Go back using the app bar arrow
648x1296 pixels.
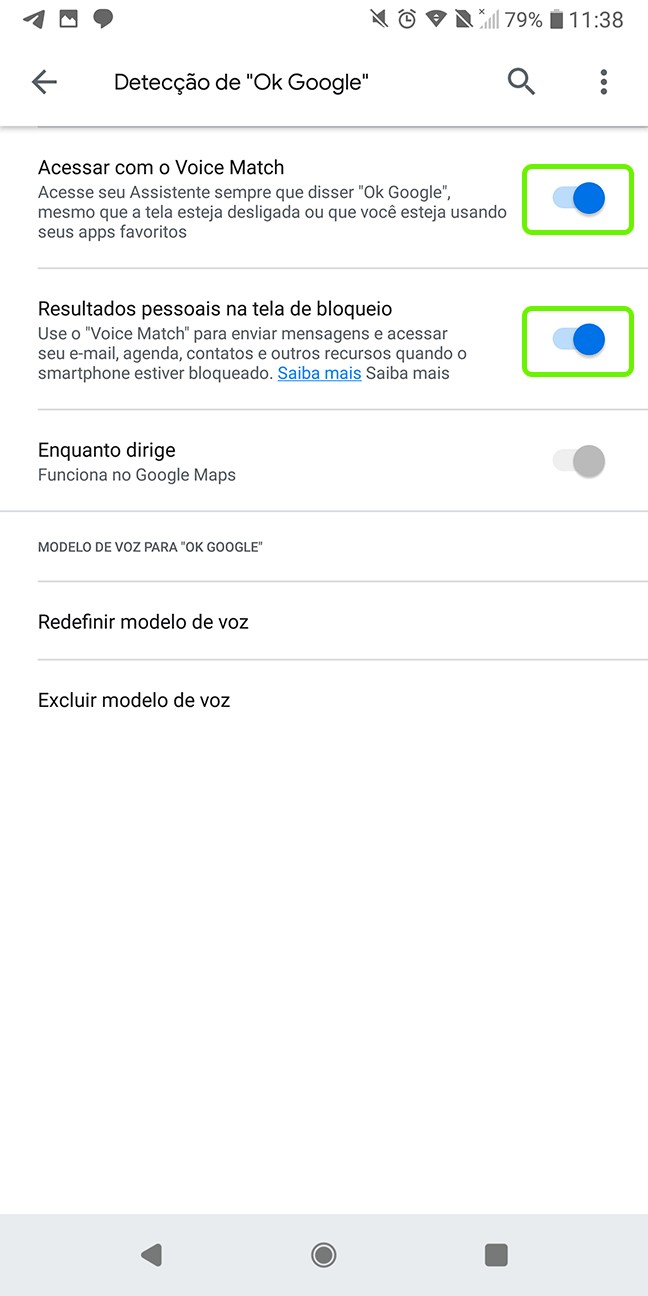coord(45,82)
